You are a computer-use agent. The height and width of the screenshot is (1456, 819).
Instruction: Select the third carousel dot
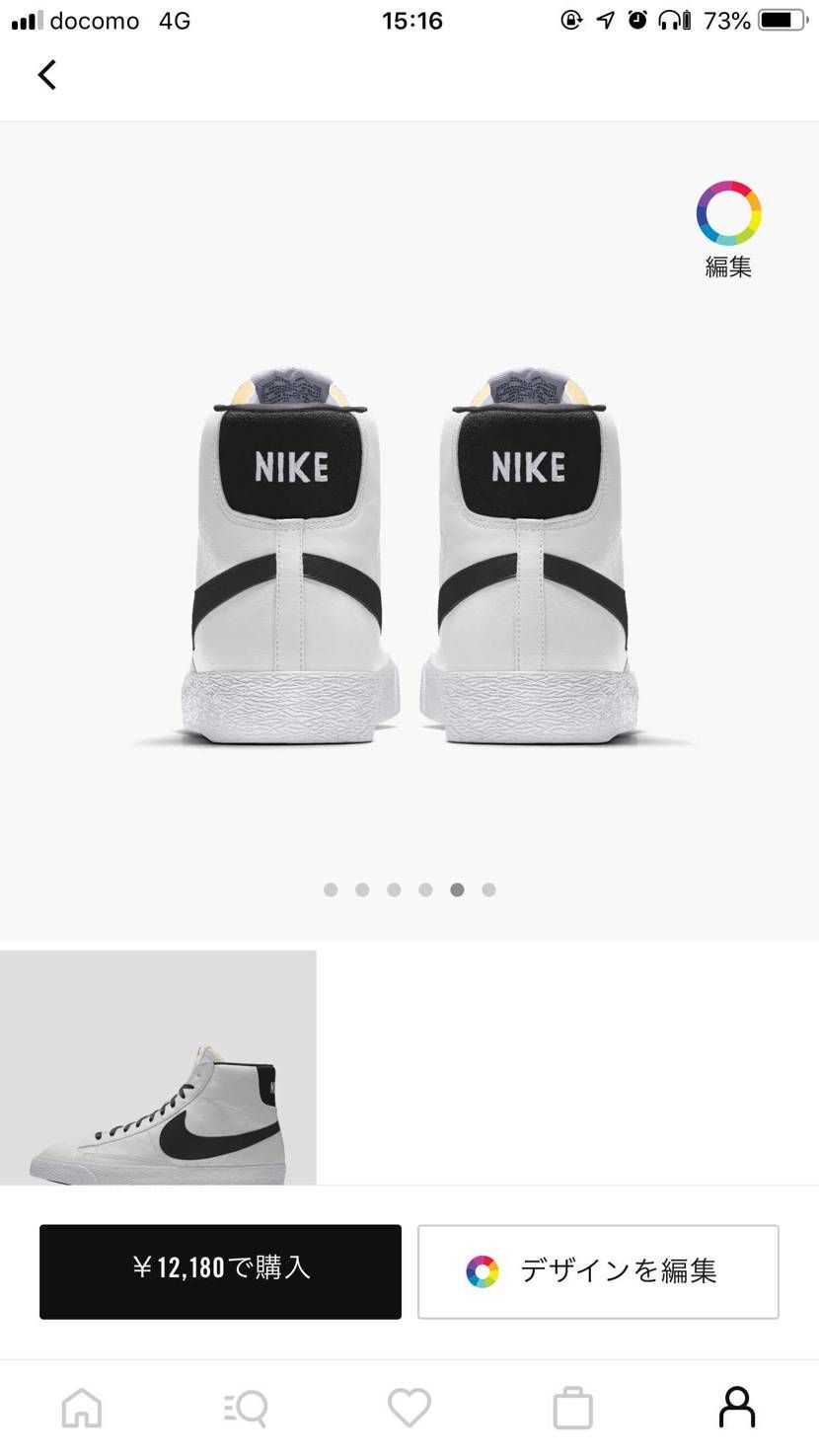pos(394,888)
